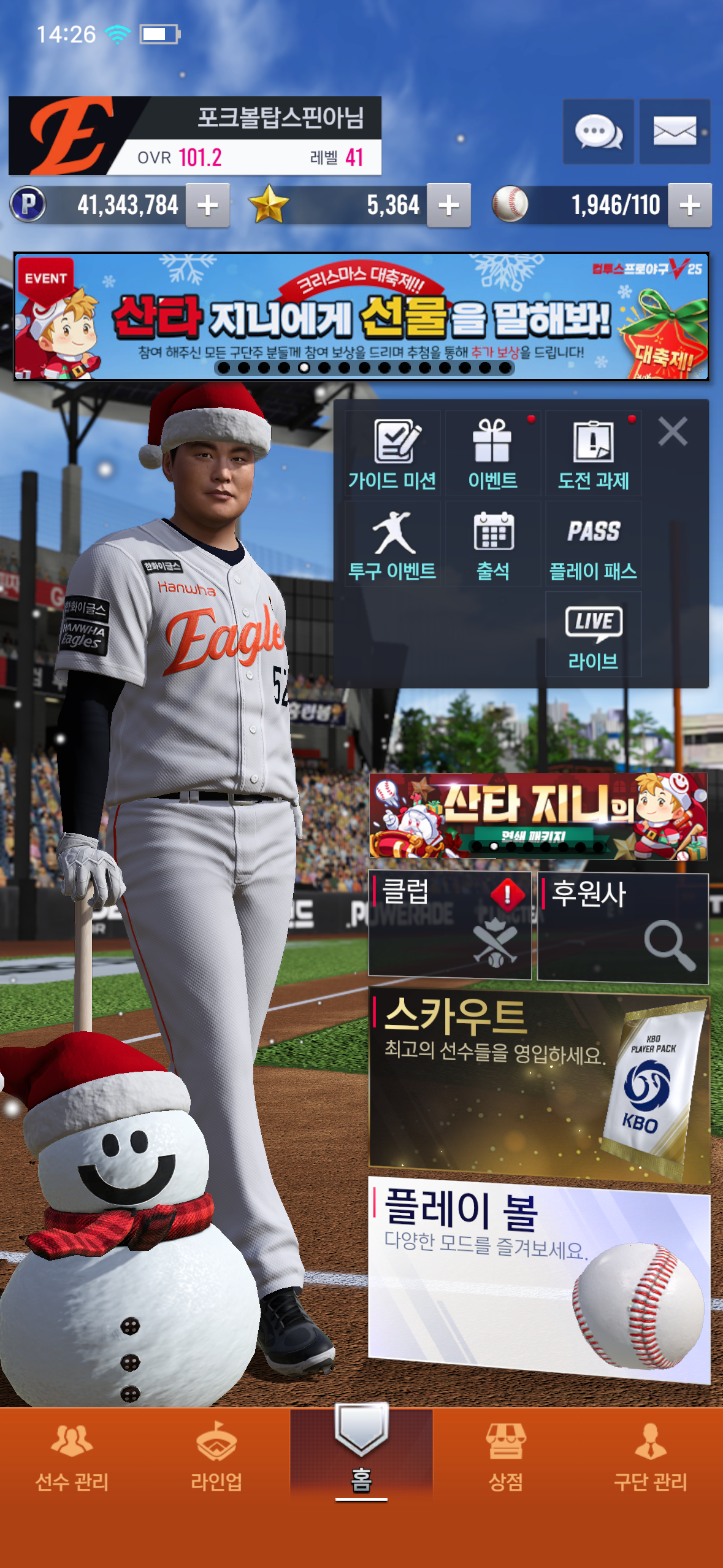Image resolution: width=723 pixels, height=1568 pixels.
Task: Open 도전 과제 challenges
Action: coord(593,455)
